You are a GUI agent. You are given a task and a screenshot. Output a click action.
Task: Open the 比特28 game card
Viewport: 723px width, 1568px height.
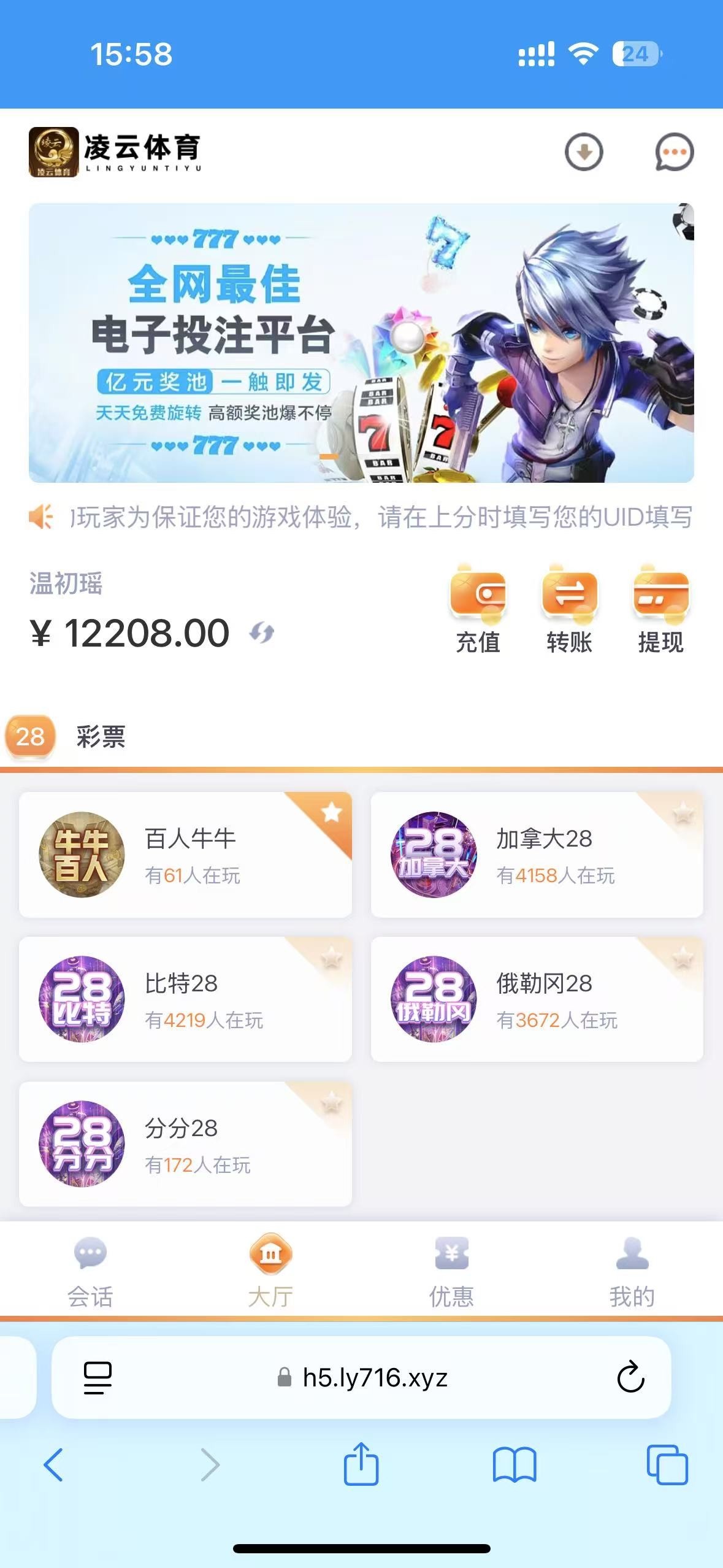point(185,999)
